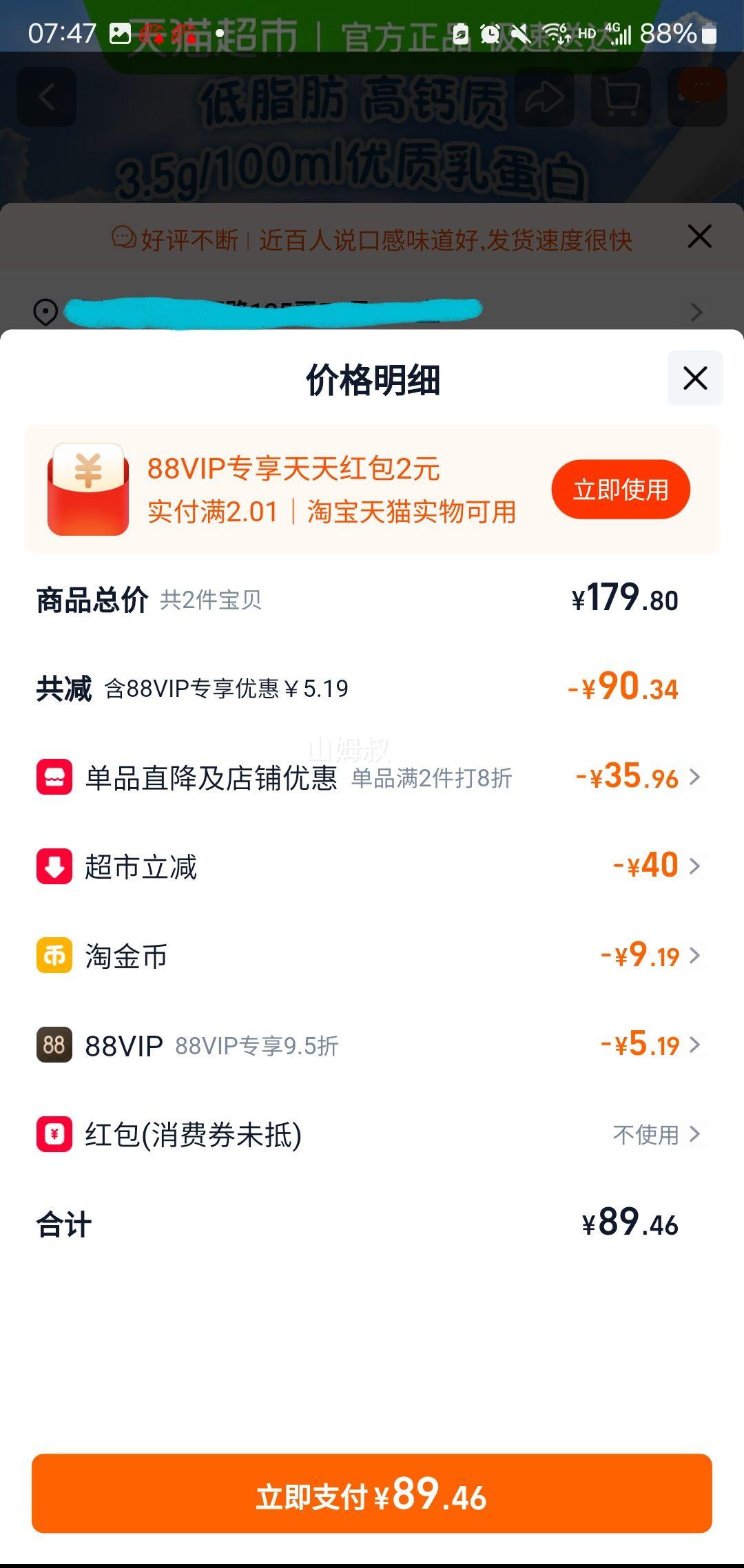Screen dimensions: 744x1568
Task: Tap 立即使用 to use the 88VIP red packet
Action: coord(620,490)
